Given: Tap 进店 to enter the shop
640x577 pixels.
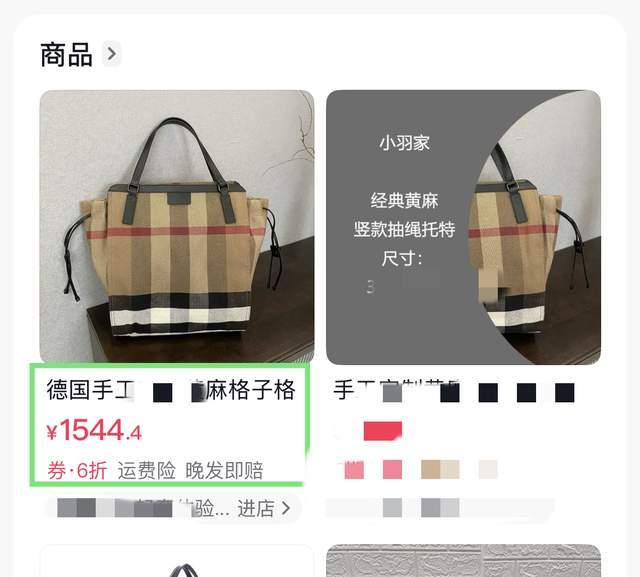Looking at the screenshot, I should (x=265, y=508).
